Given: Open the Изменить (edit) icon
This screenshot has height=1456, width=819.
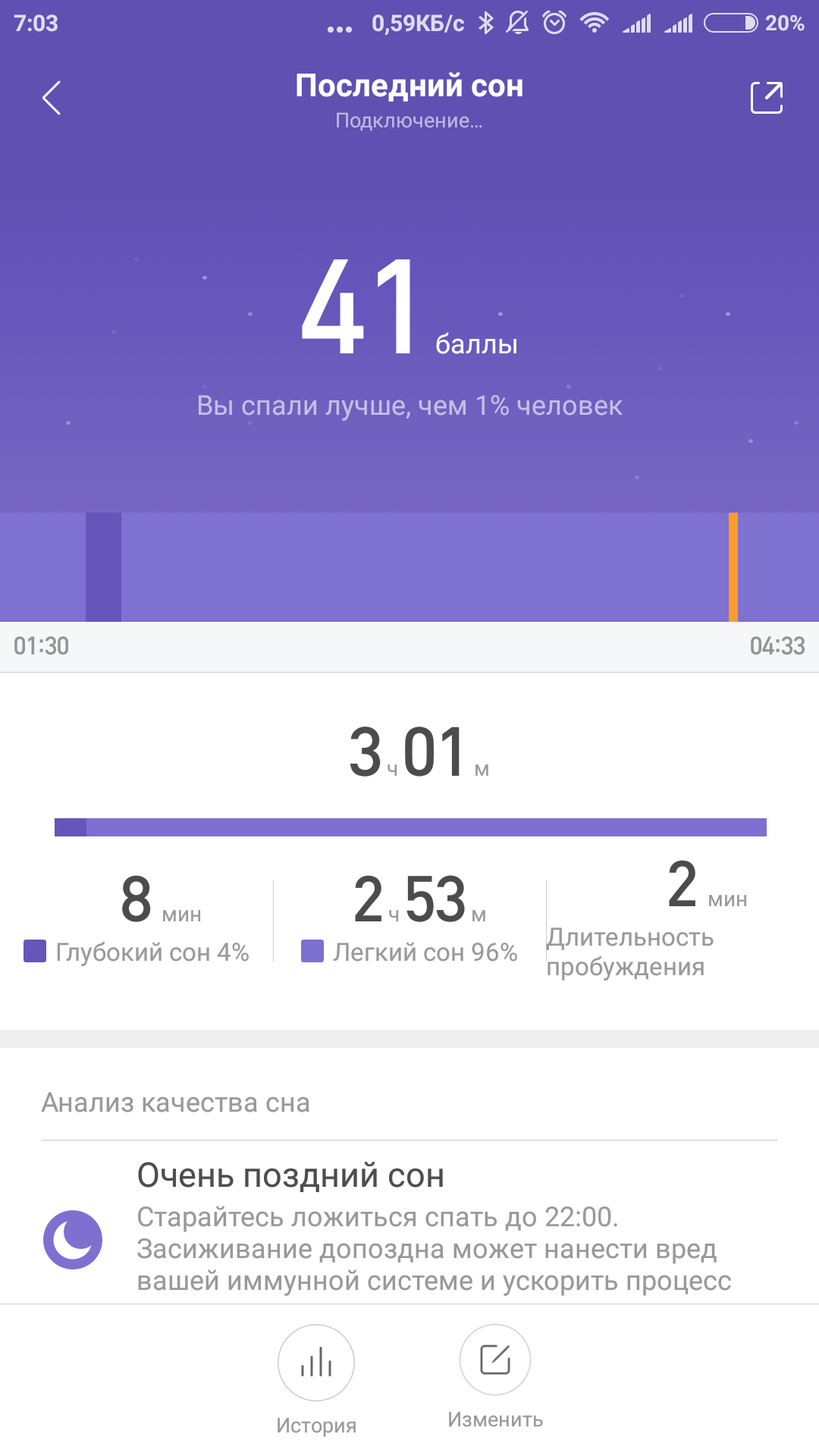Looking at the screenshot, I should [494, 1361].
